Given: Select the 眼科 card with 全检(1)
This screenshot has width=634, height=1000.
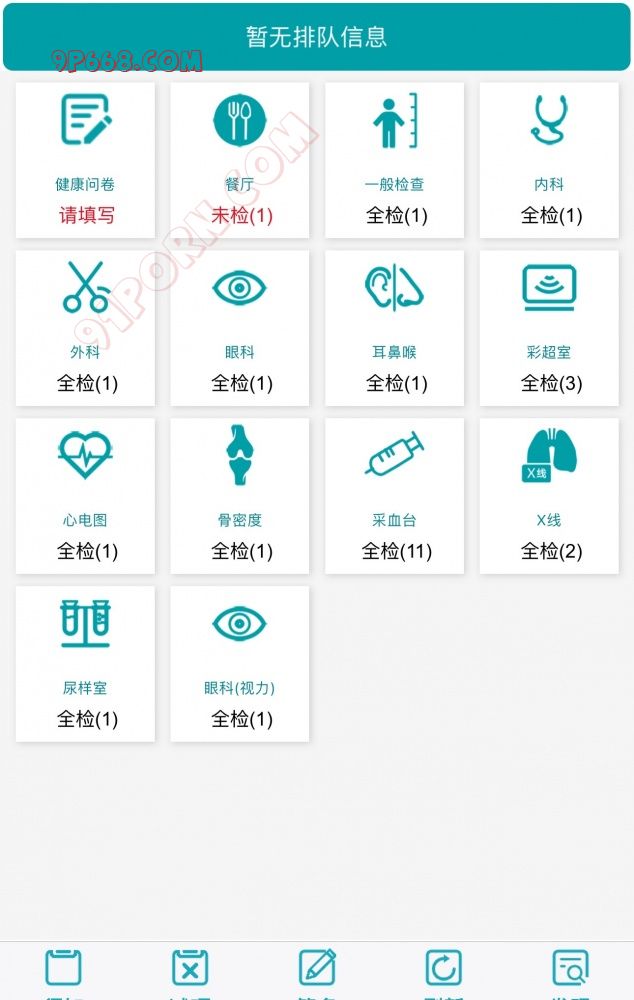Looking at the screenshot, I should point(240,328).
